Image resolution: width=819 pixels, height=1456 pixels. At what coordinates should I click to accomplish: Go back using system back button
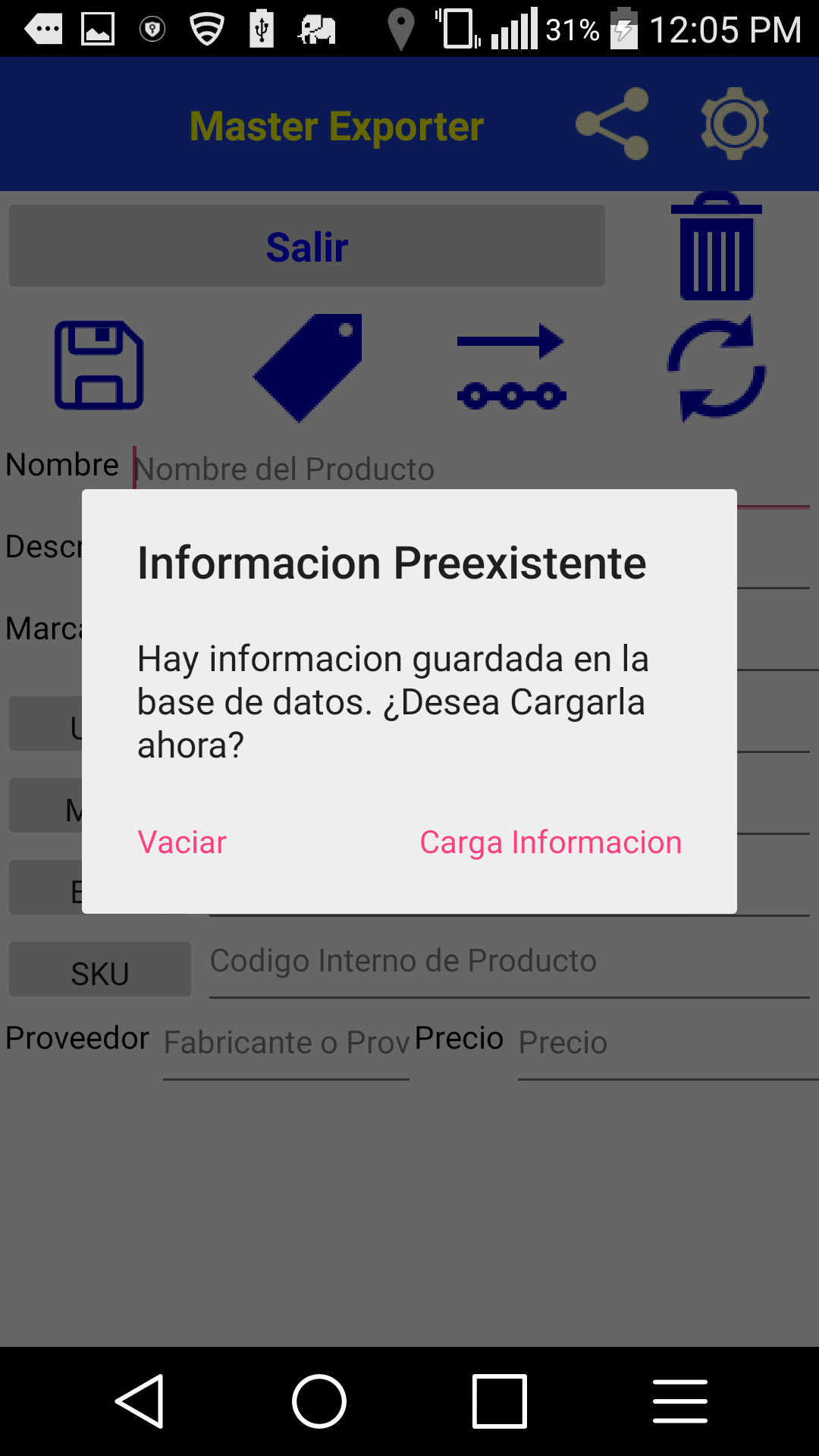point(140,1401)
